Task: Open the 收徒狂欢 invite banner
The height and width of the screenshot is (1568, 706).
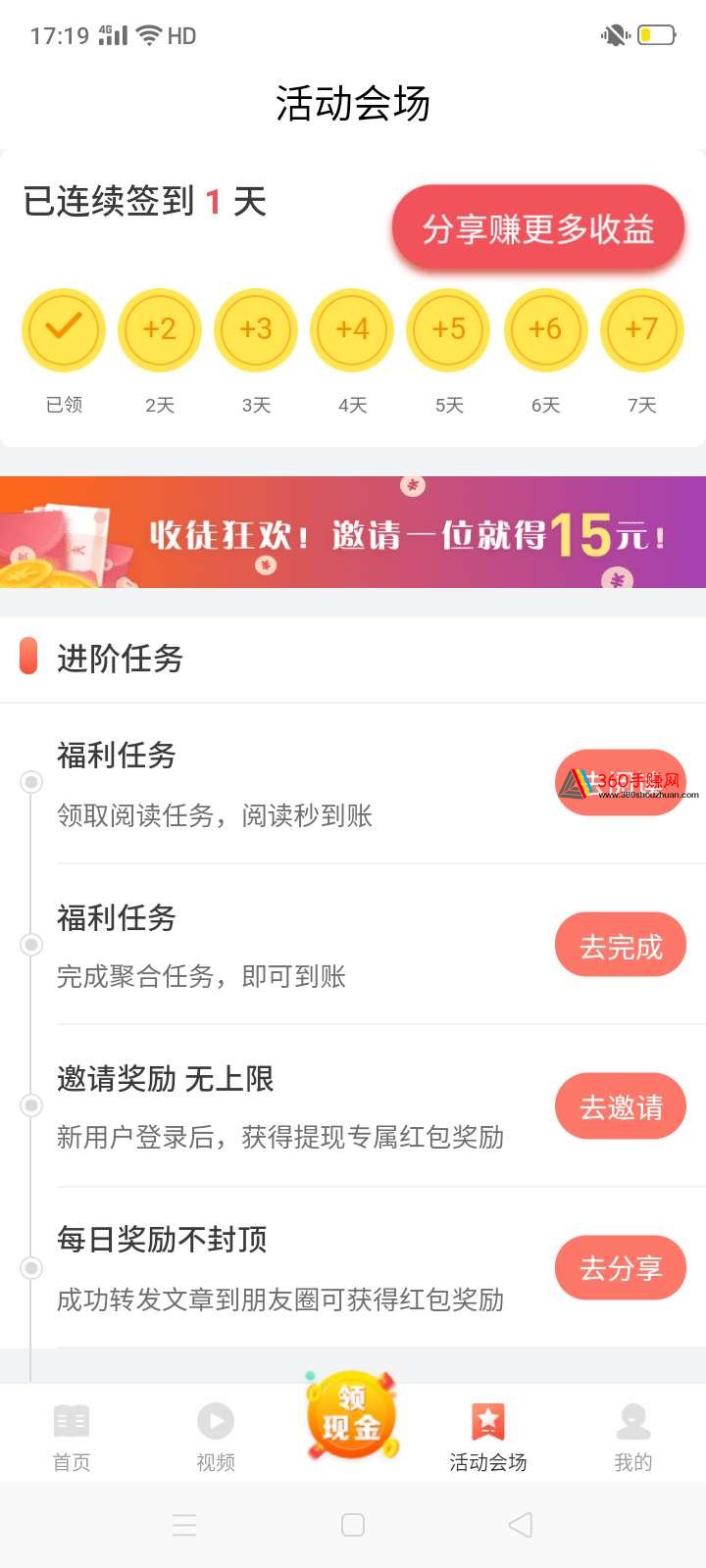Action: (353, 532)
